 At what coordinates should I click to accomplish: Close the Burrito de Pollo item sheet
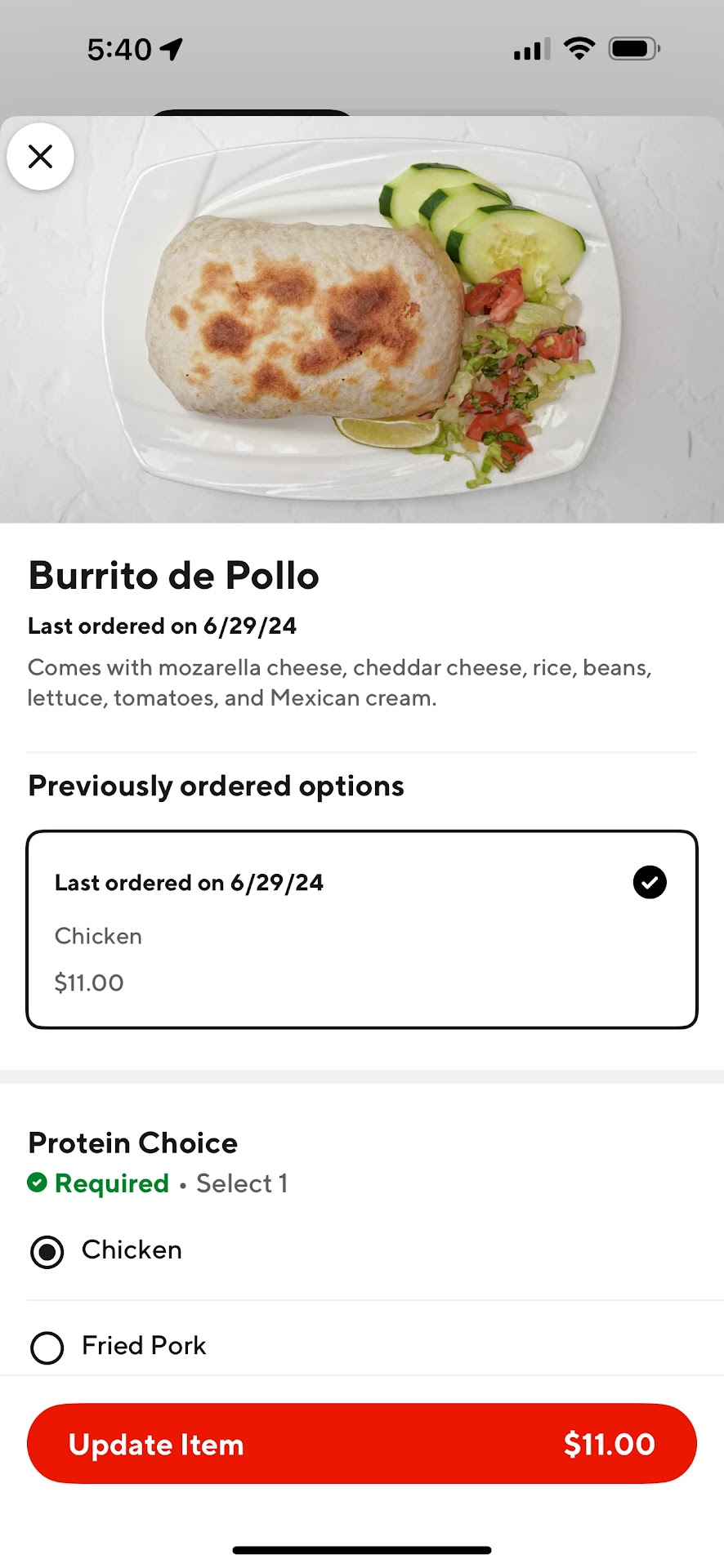(40, 156)
